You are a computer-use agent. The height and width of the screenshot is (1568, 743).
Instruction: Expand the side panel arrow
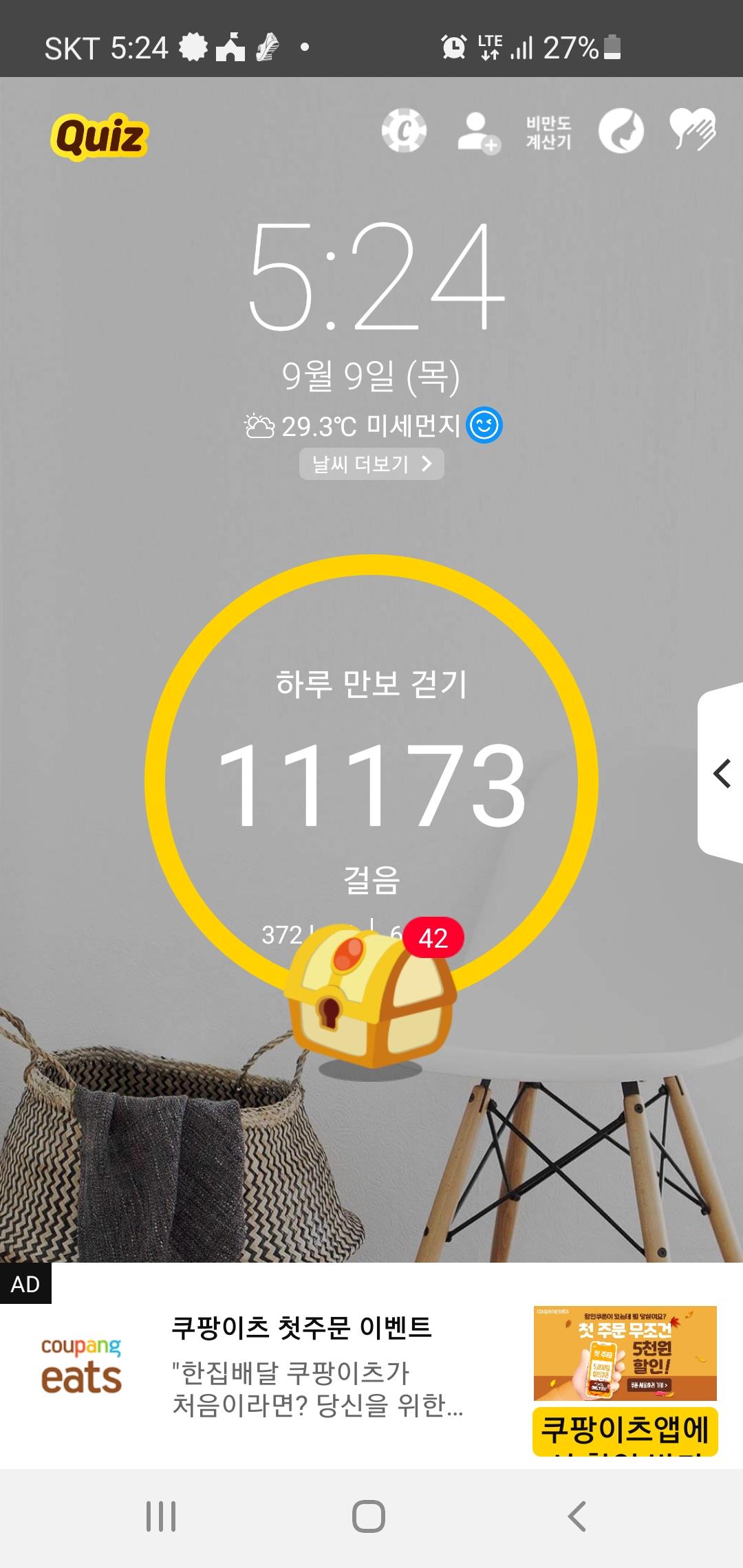(722, 774)
